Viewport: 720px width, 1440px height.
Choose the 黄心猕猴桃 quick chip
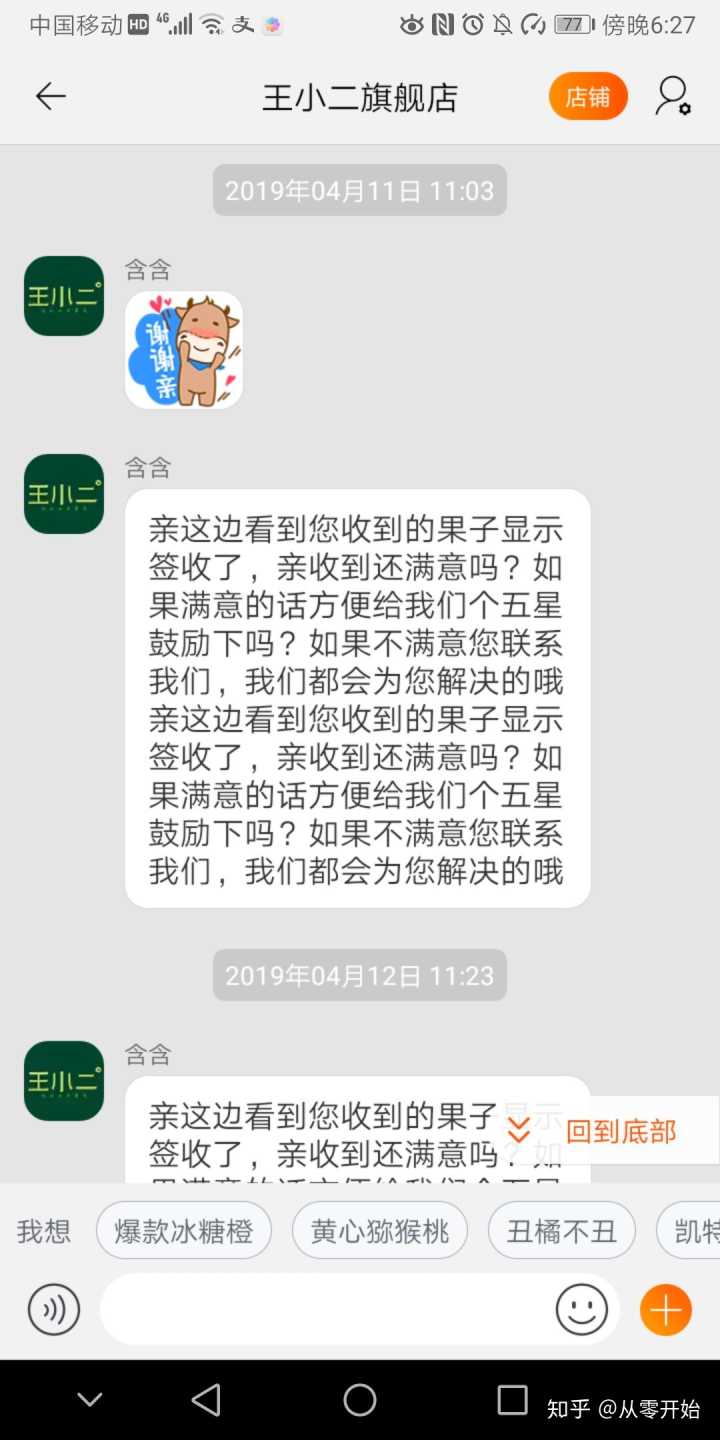tap(380, 1231)
